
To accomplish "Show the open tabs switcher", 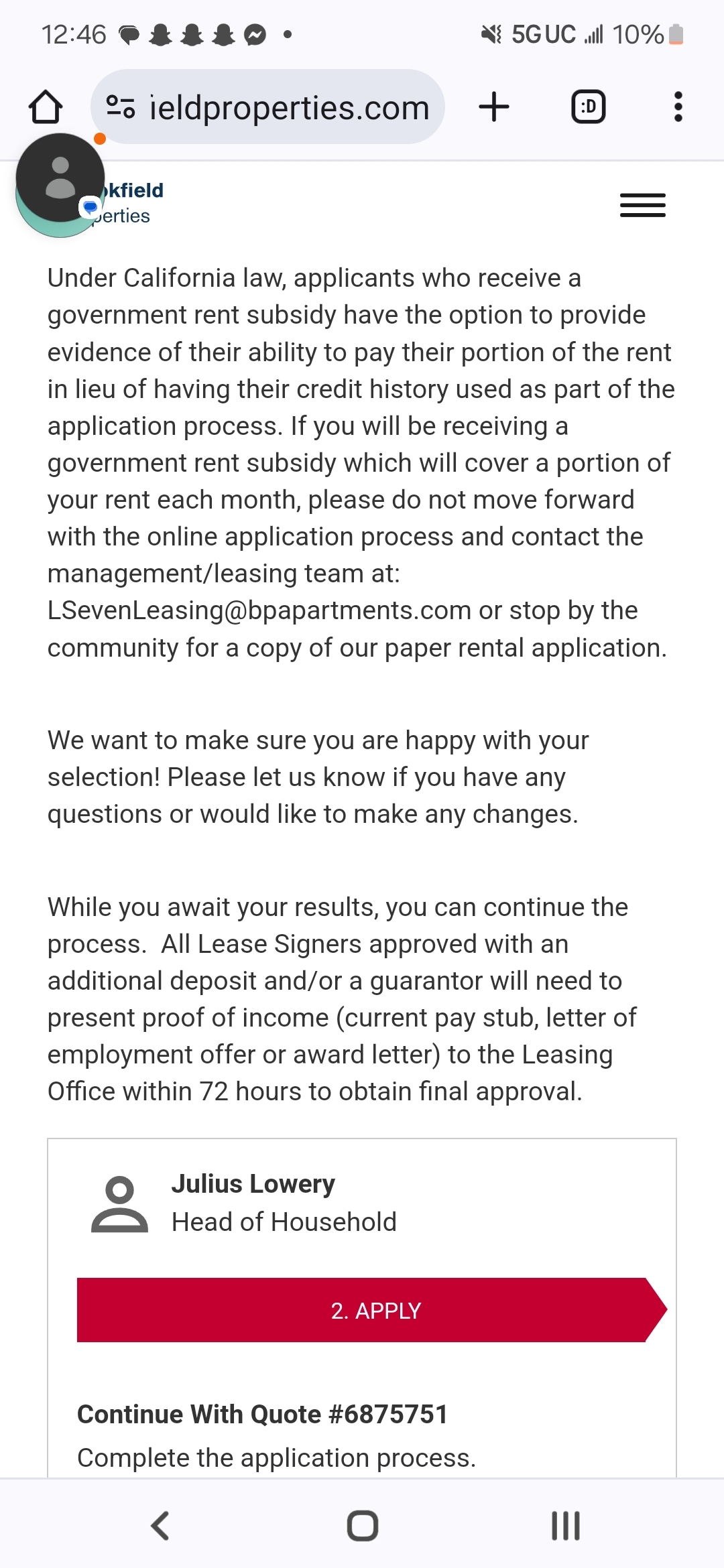I will point(588,107).
